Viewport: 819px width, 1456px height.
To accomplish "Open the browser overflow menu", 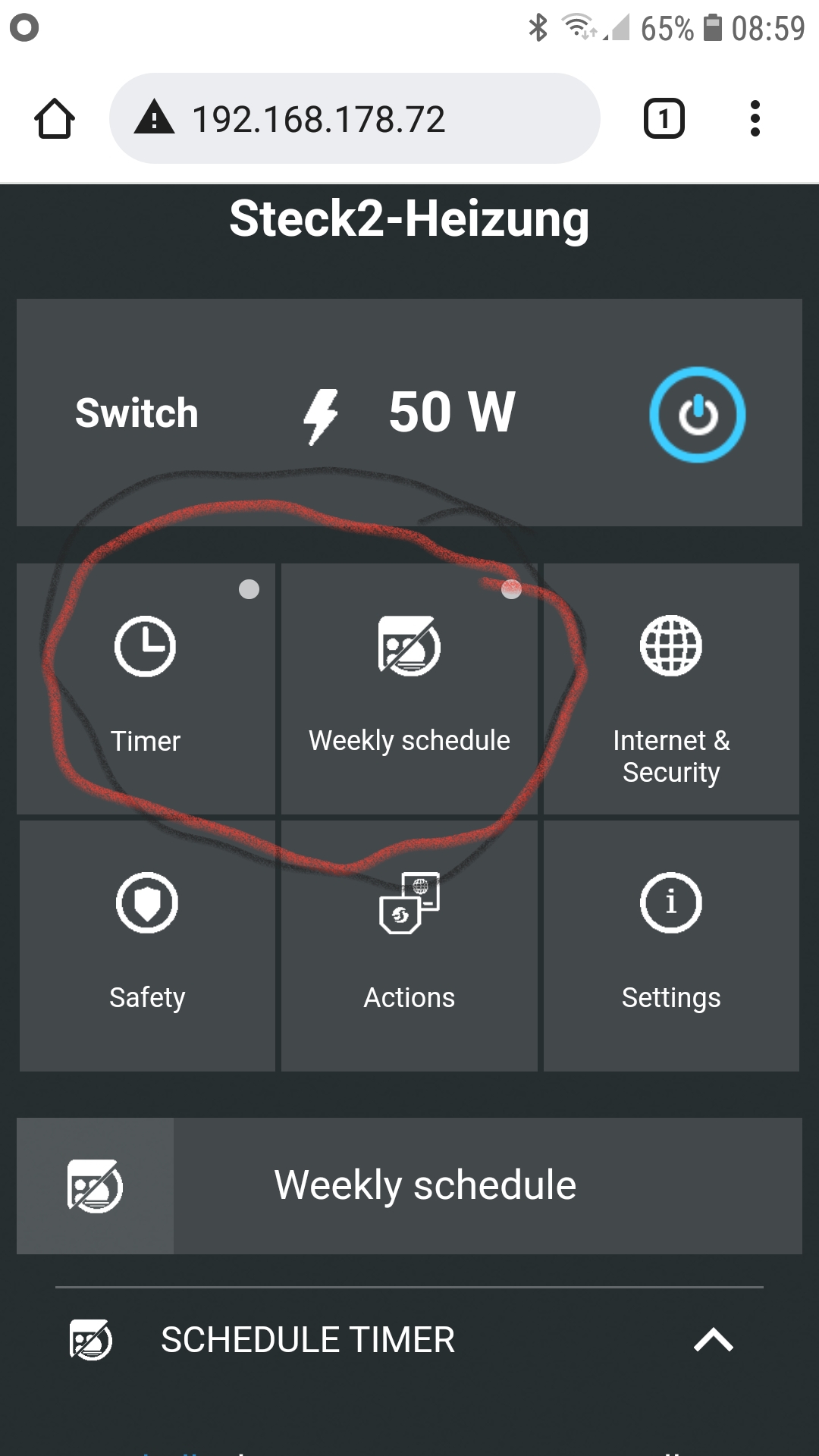I will point(755,119).
